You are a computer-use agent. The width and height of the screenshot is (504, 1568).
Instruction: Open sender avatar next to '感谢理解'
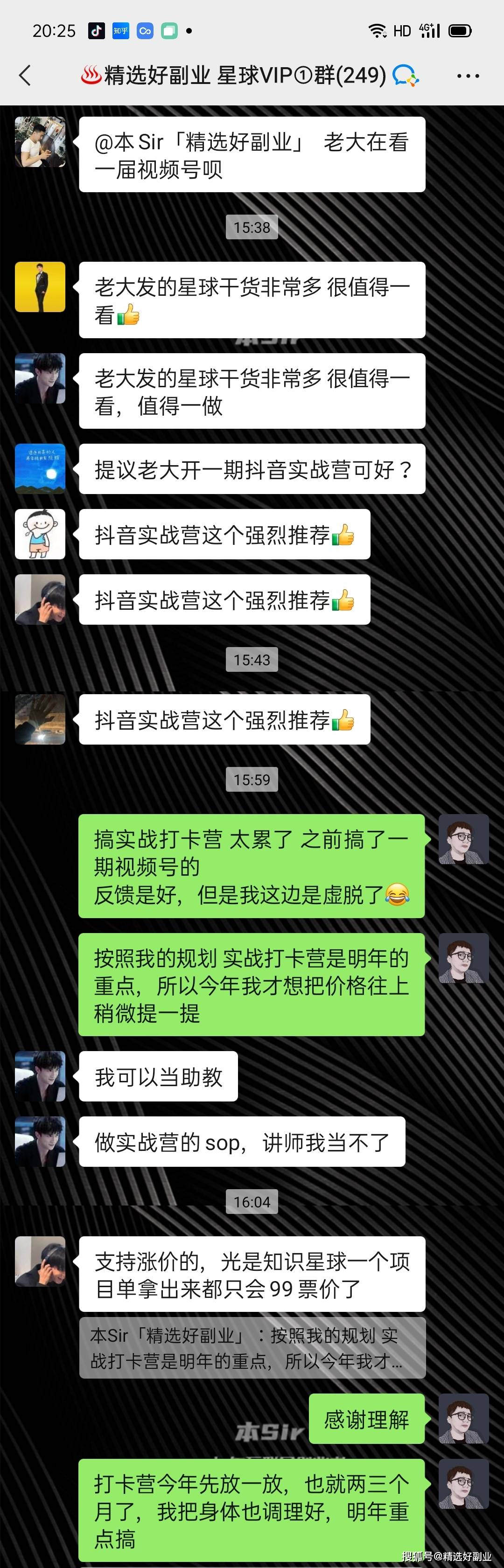tap(463, 1418)
